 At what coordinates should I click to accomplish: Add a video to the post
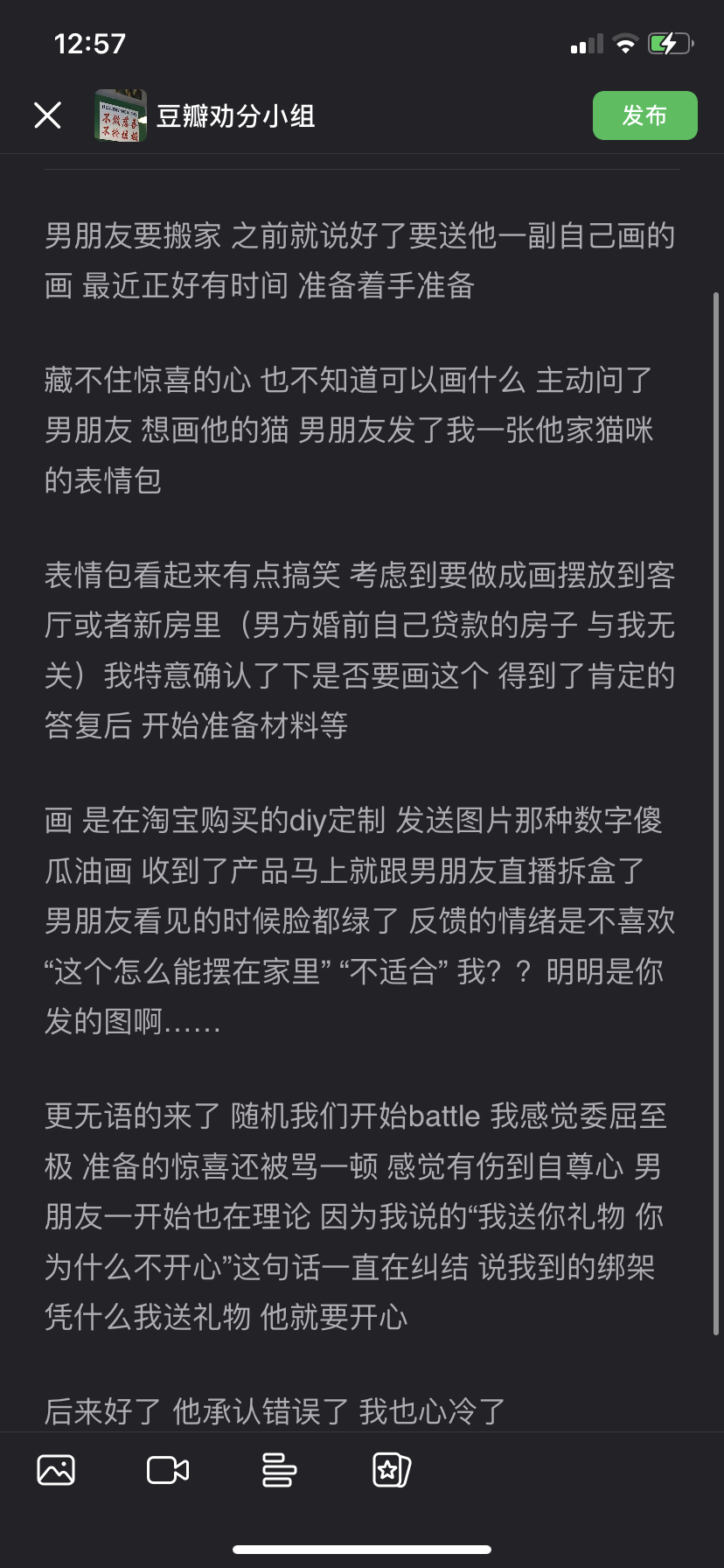pyautogui.click(x=168, y=1470)
